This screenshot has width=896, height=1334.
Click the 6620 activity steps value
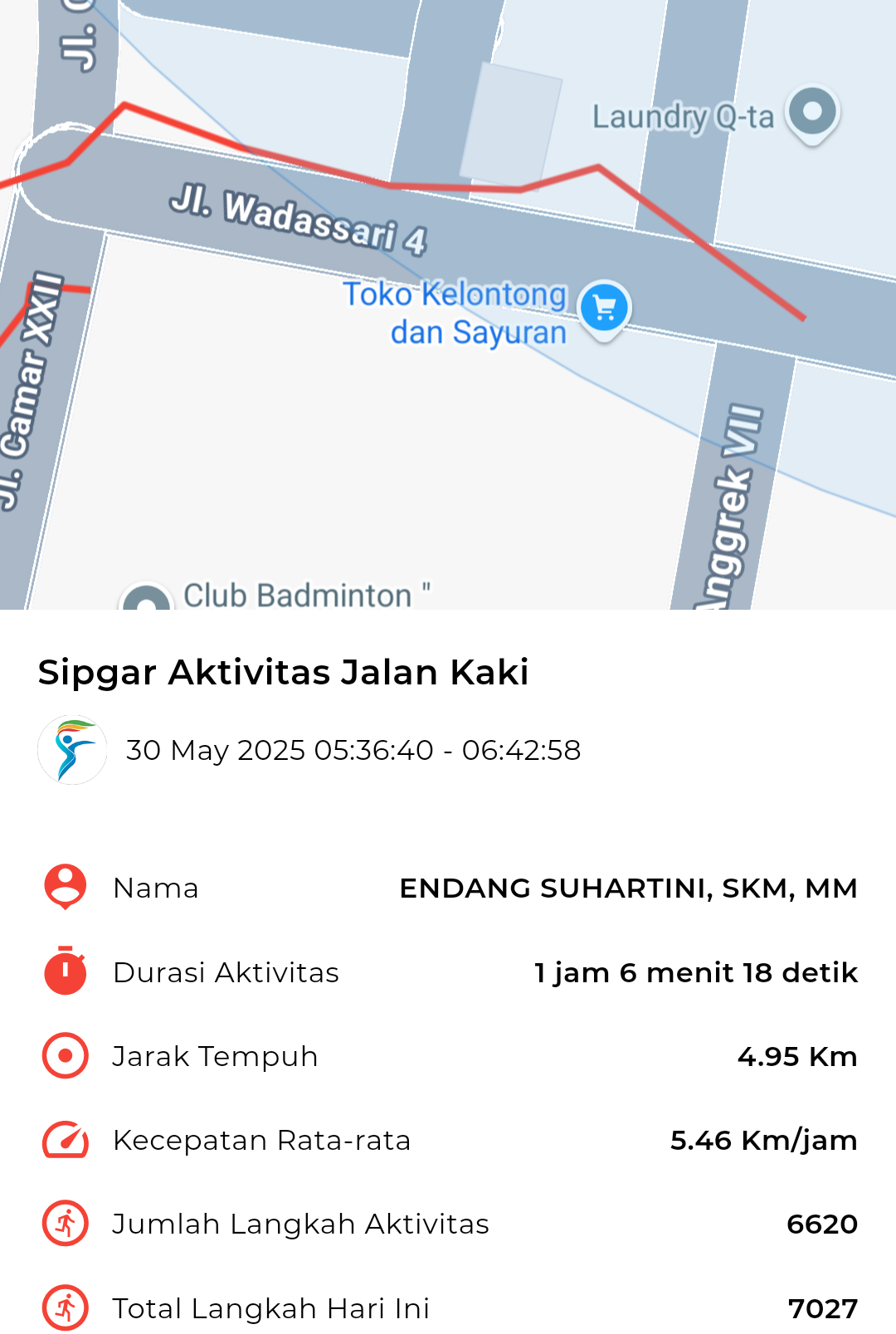click(x=823, y=1222)
